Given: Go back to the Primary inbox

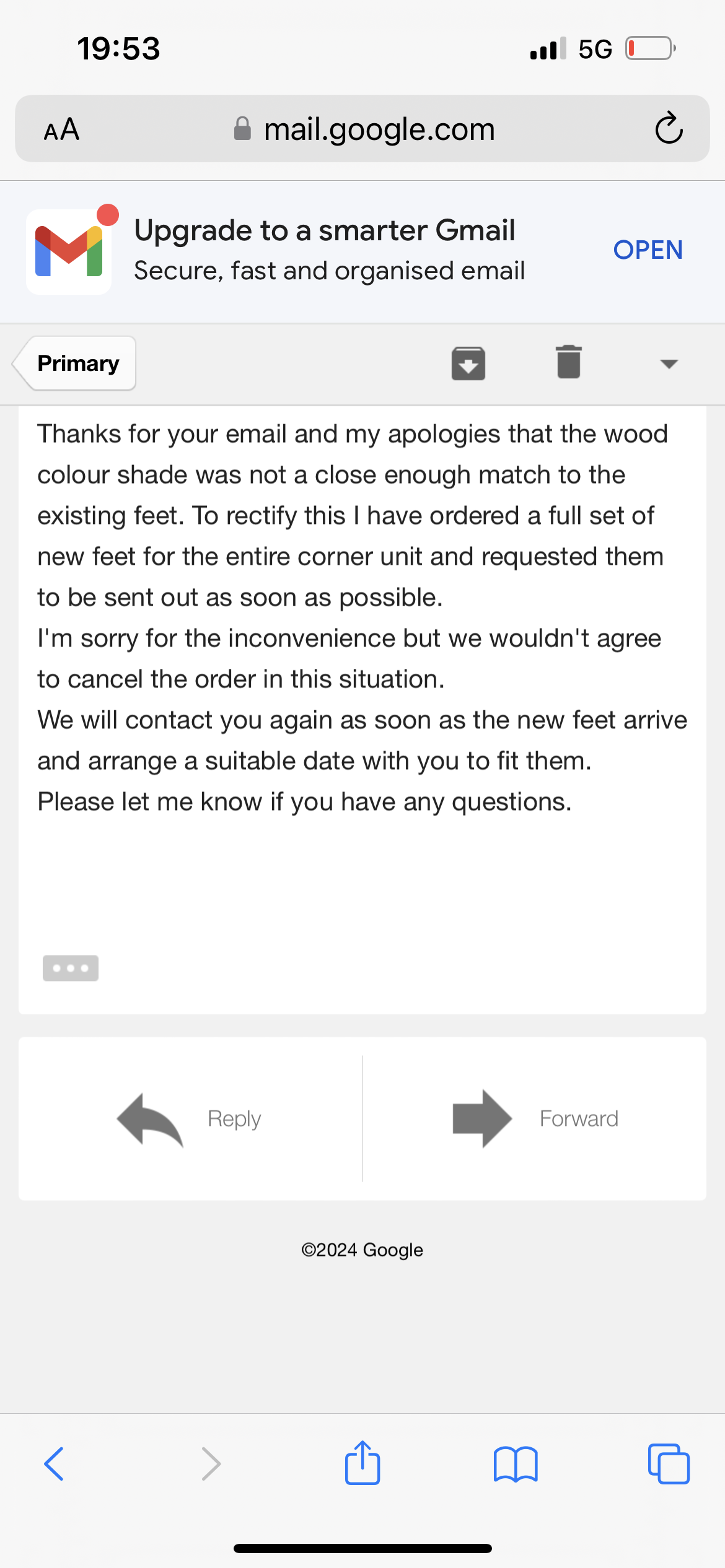Looking at the screenshot, I should (x=74, y=364).
